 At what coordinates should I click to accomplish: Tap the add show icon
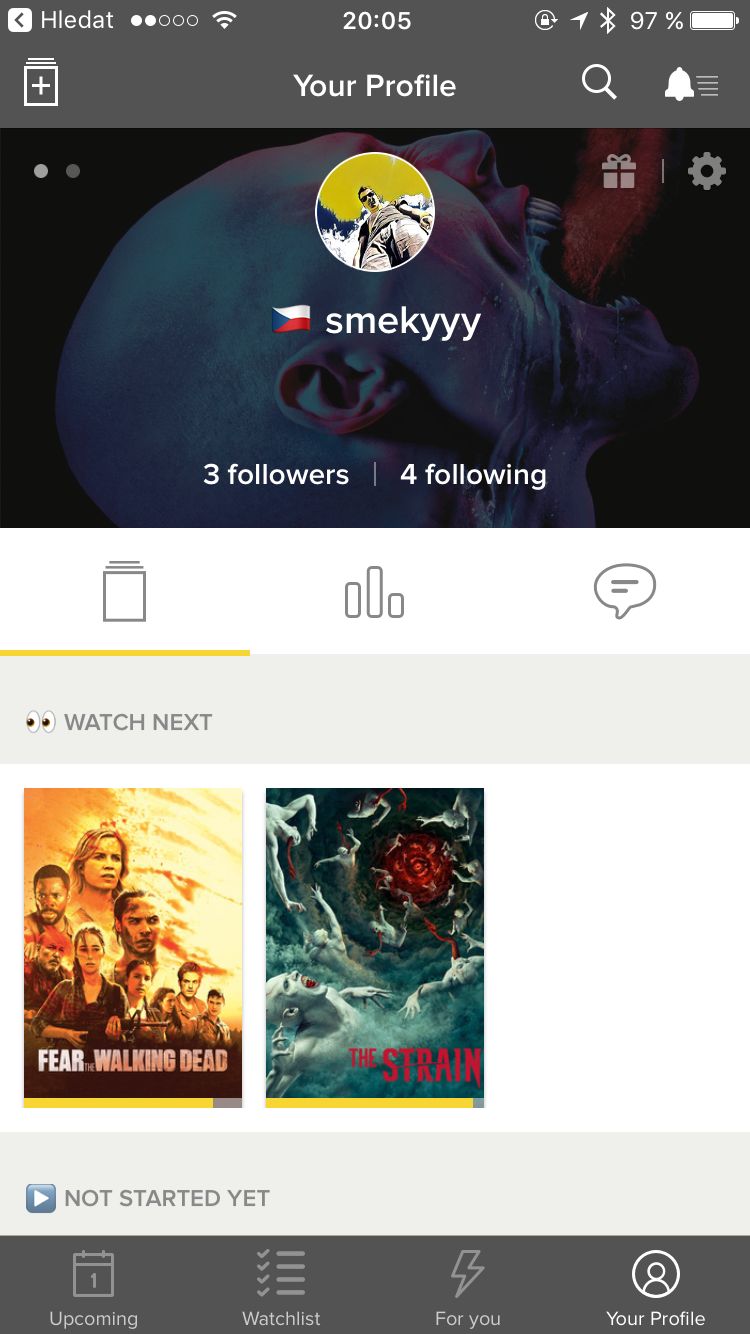(x=41, y=84)
